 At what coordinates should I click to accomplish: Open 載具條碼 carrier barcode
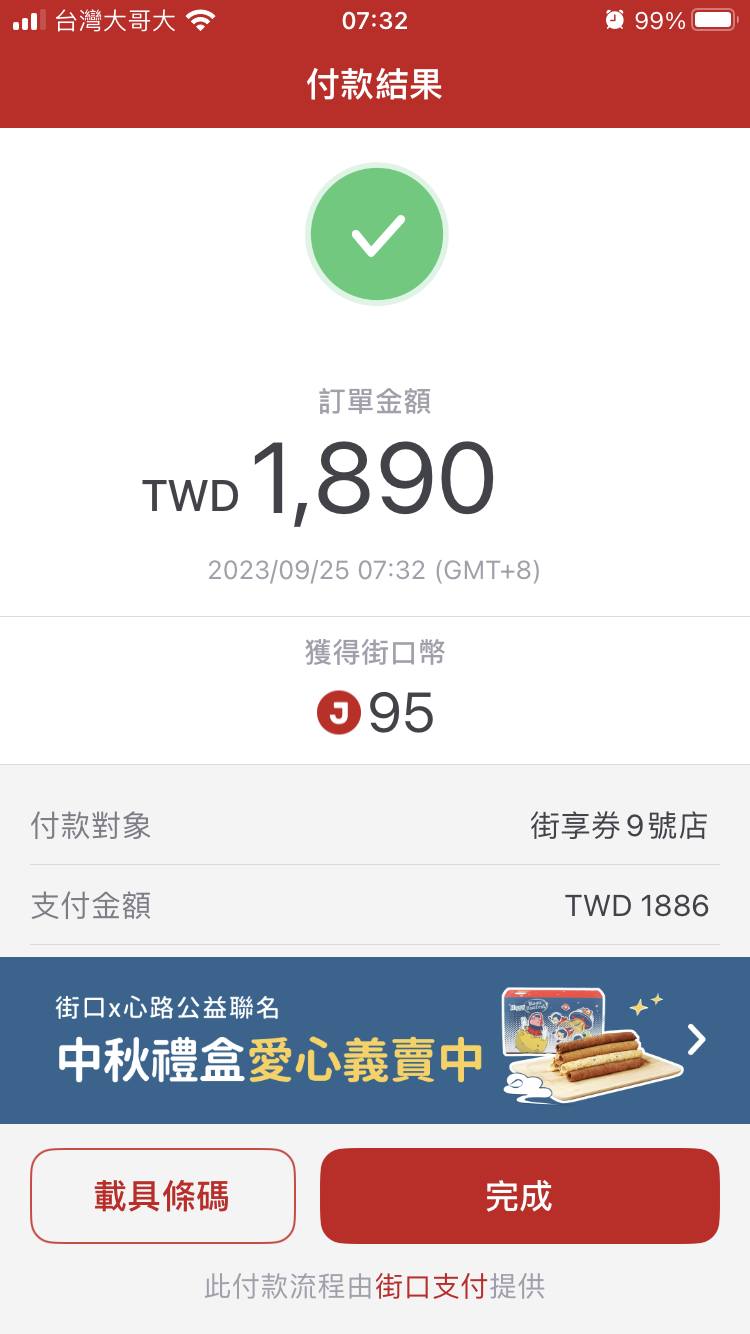[x=163, y=1196]
